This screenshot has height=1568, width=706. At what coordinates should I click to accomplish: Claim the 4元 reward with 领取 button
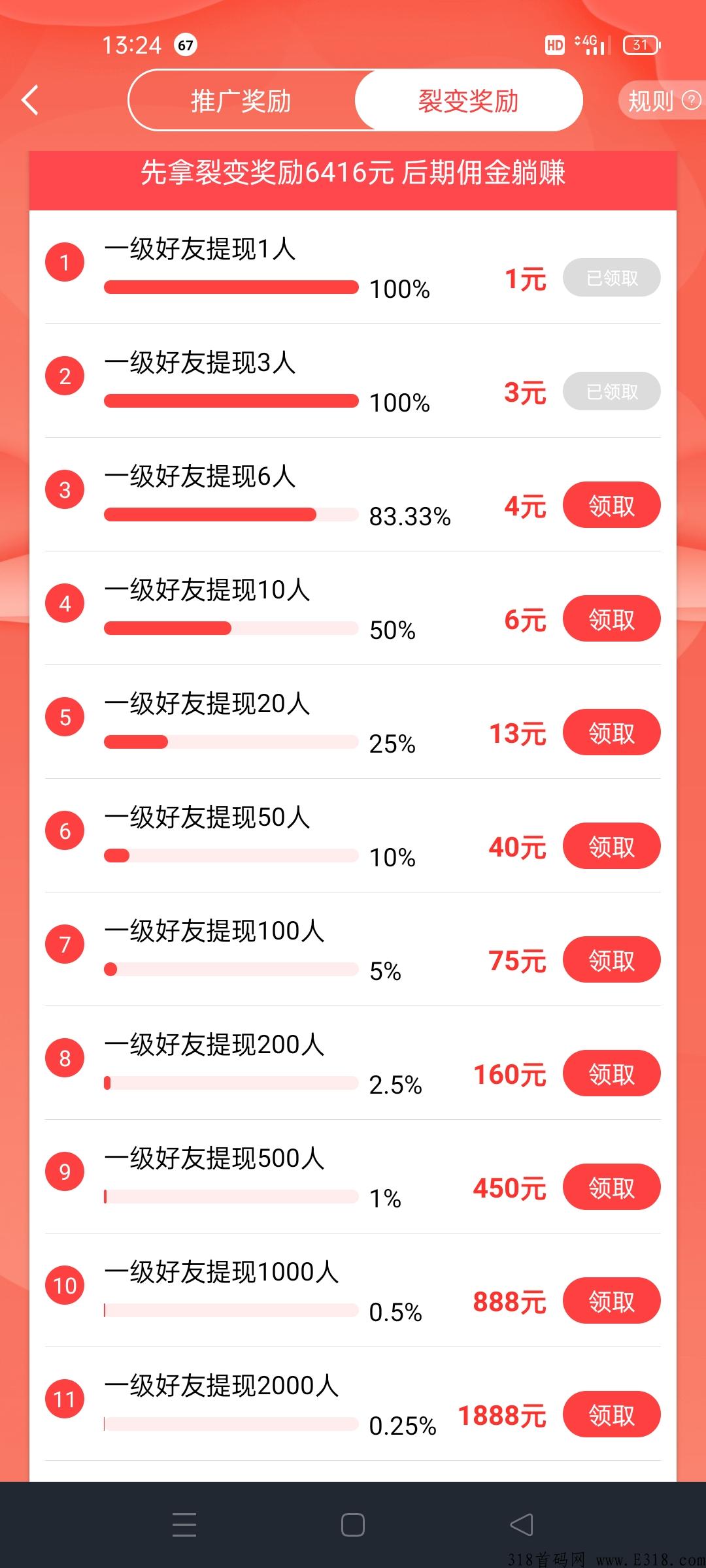tap(611, 504)
